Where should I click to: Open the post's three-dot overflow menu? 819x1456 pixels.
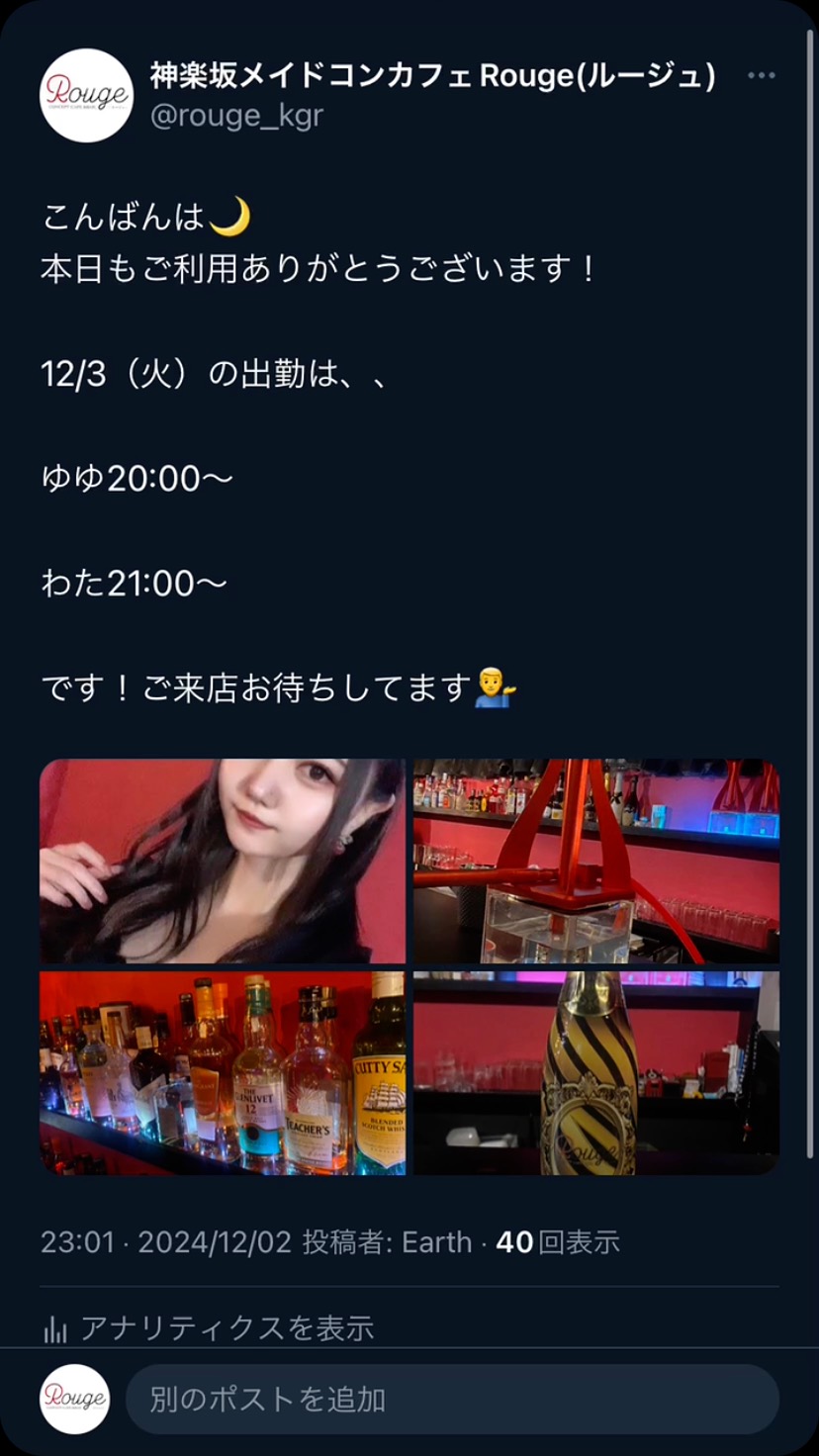[761, 76]
